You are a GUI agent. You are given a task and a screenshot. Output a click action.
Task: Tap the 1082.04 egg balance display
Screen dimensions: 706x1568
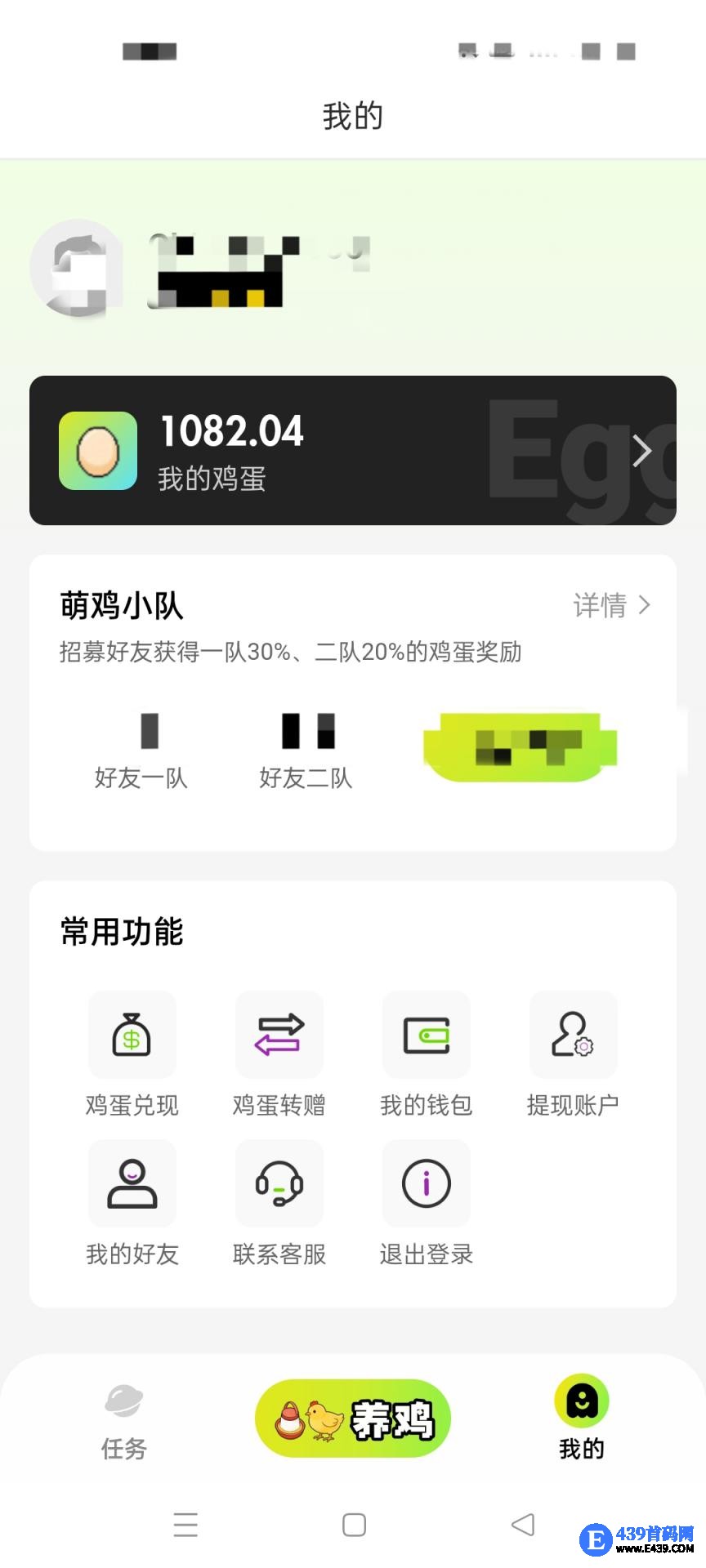pyautogui.click(x=230, y=431)
